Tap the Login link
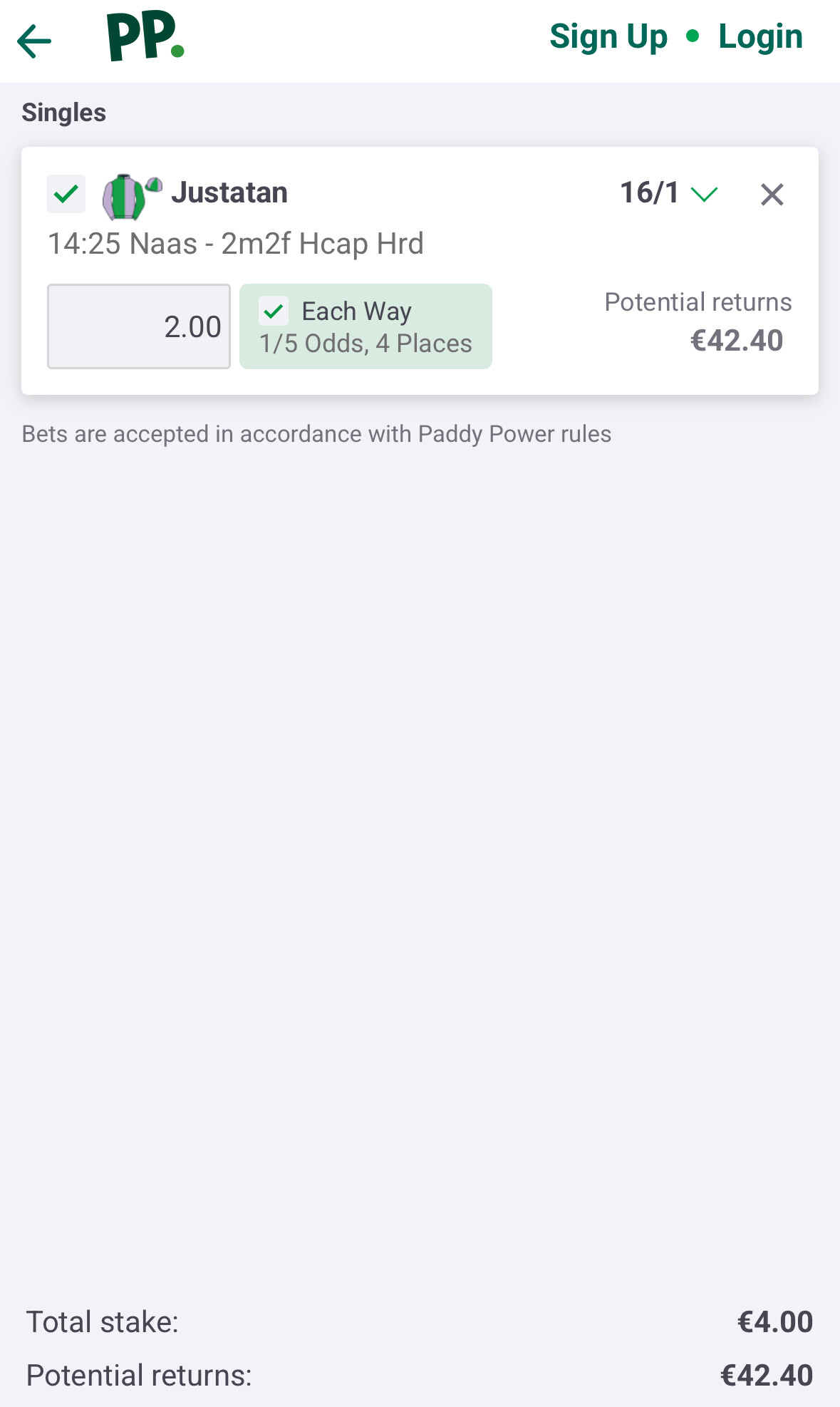The width and height of the screenshot is (840, 1407). pyautogui.click(x=760, y=37)
